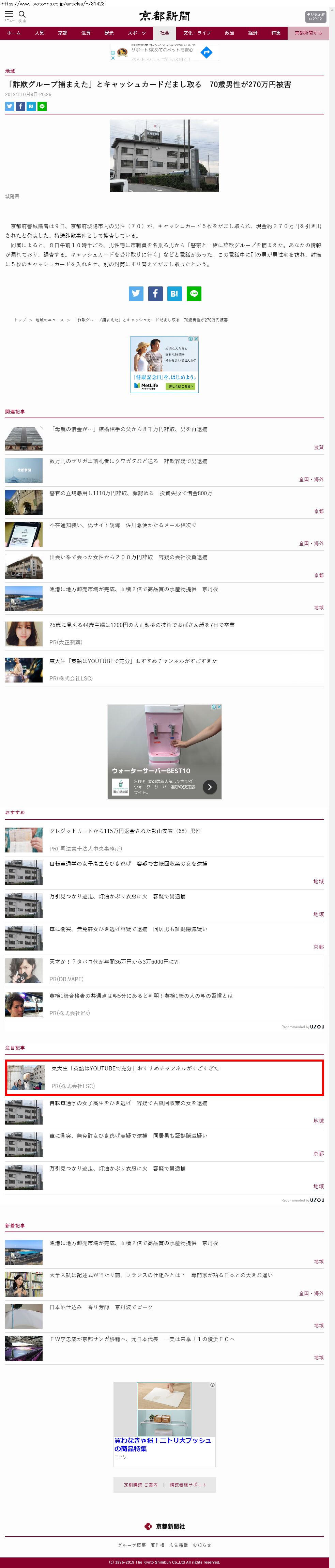Screen dimensions: 335x1568
Task: Open the 警官の立場悪用し1110万円詐取 story
Action: 130,493
